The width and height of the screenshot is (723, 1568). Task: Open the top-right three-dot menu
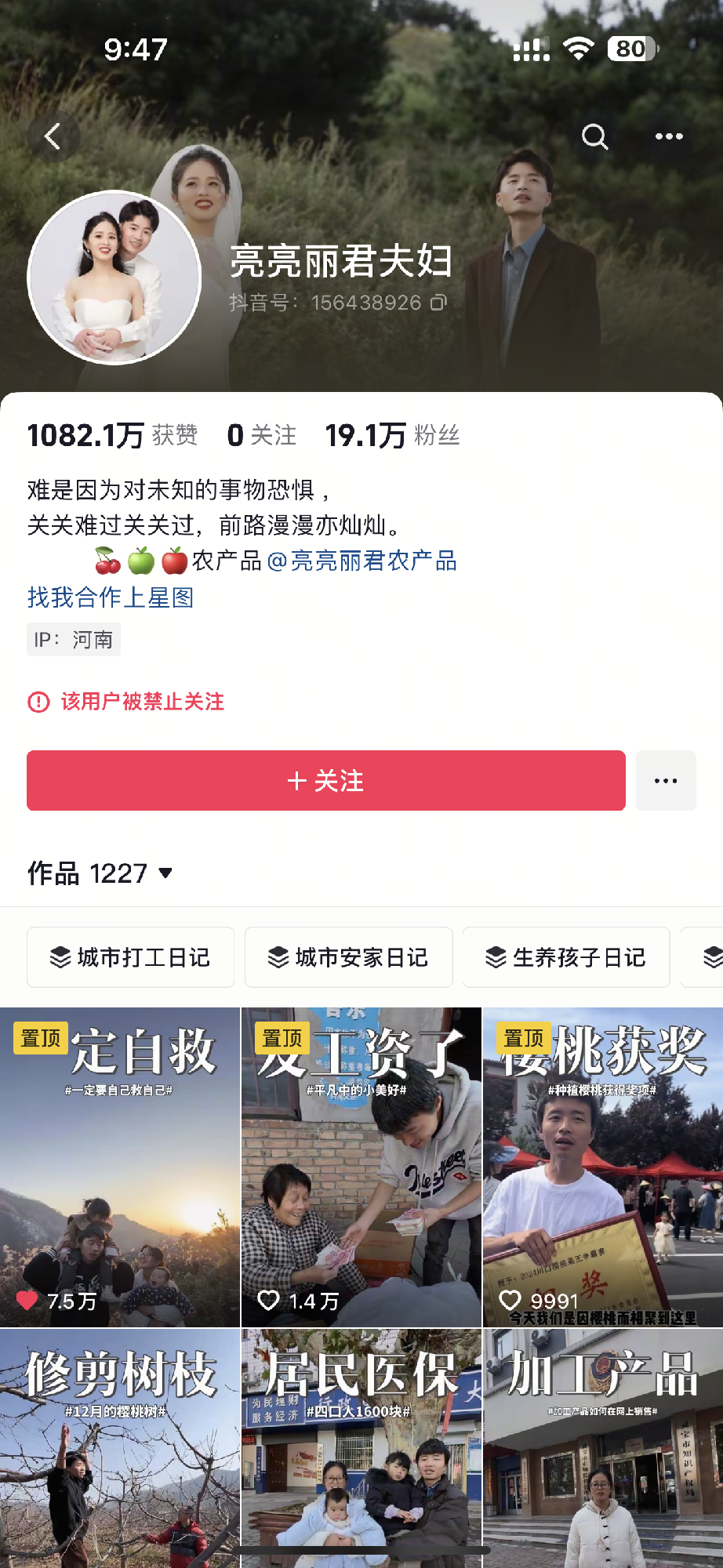(668, 137)
